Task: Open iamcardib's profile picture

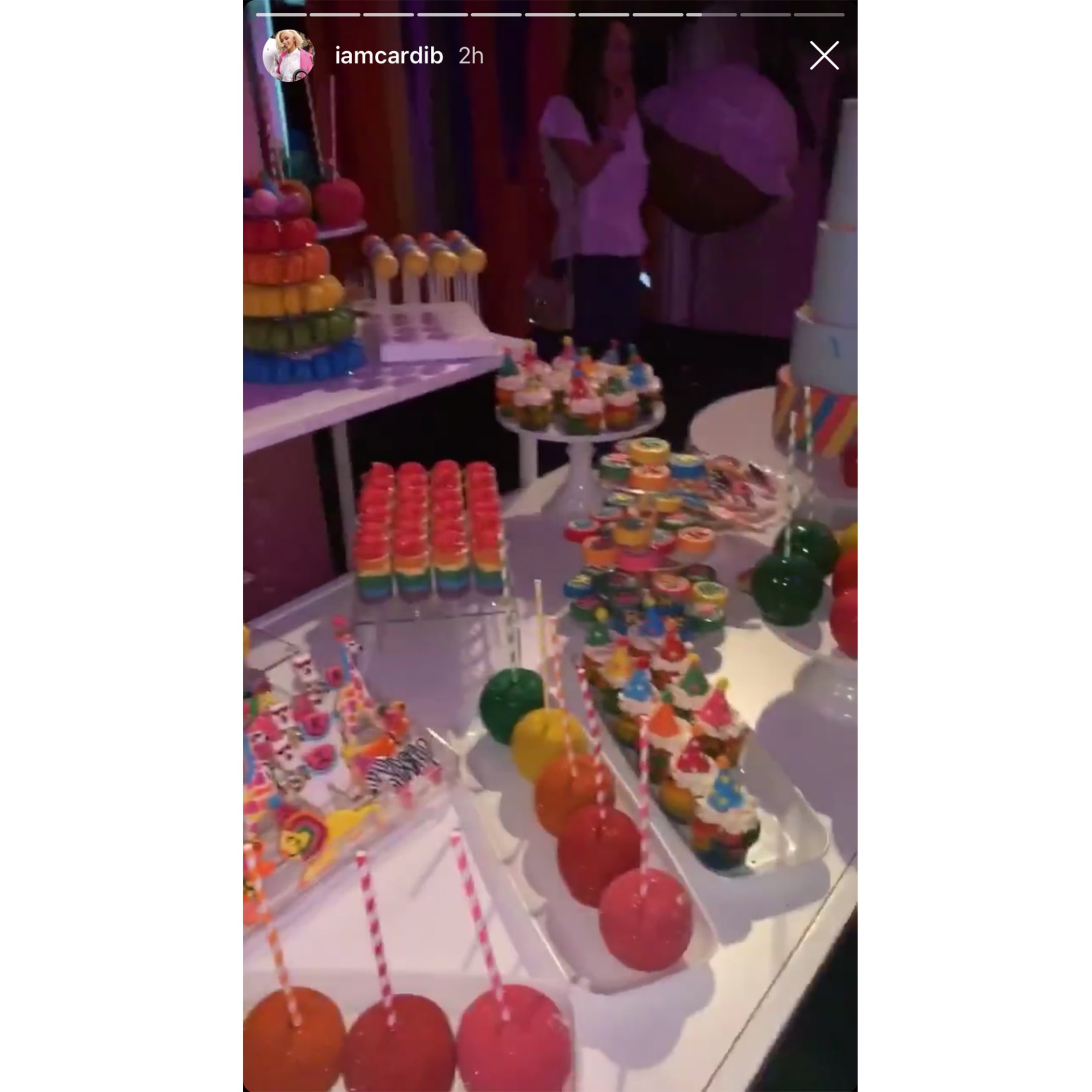Action: tap(289, 56)
